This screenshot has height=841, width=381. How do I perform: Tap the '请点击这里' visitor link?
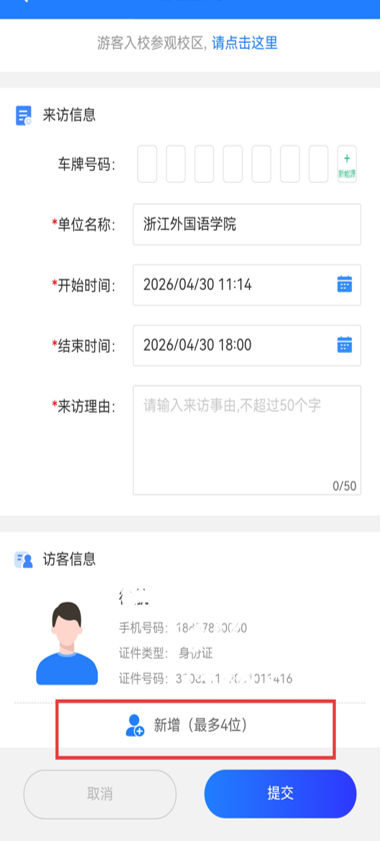(245, 43)
